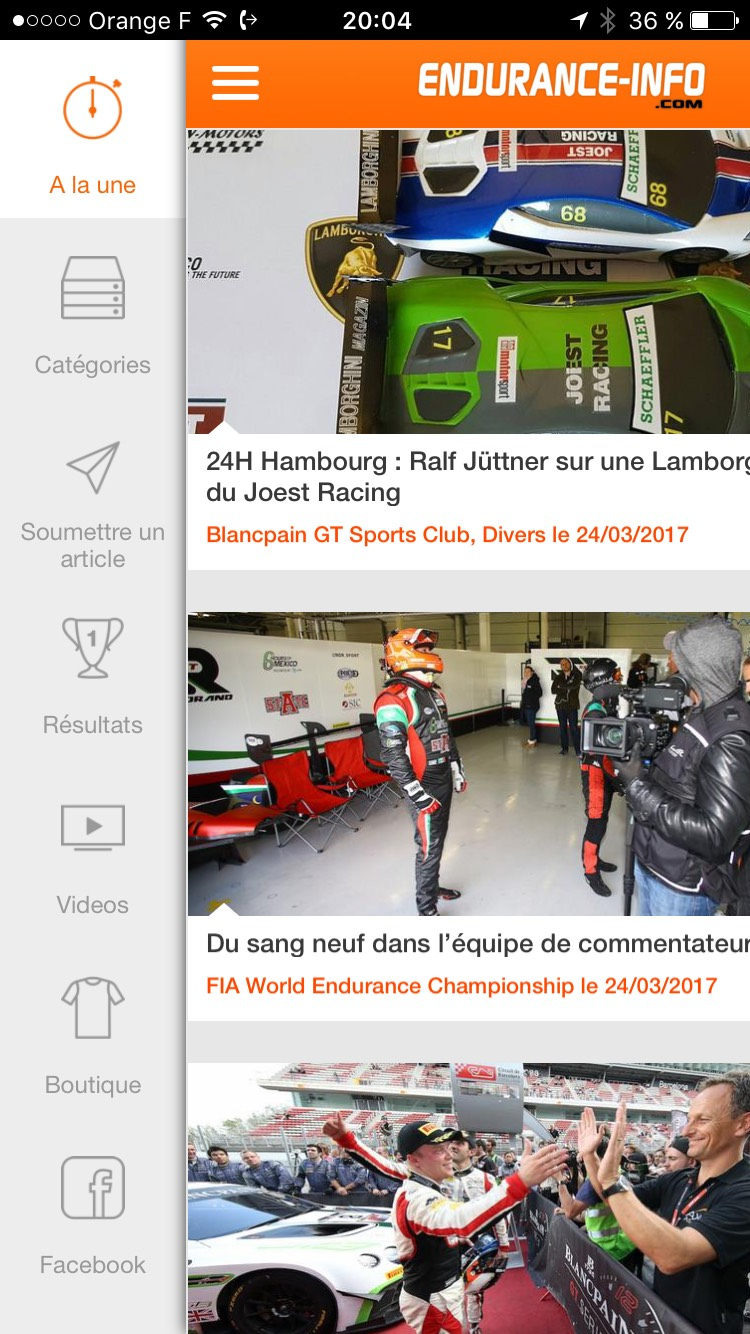Visit the Boutique

tap(93, 1037)
